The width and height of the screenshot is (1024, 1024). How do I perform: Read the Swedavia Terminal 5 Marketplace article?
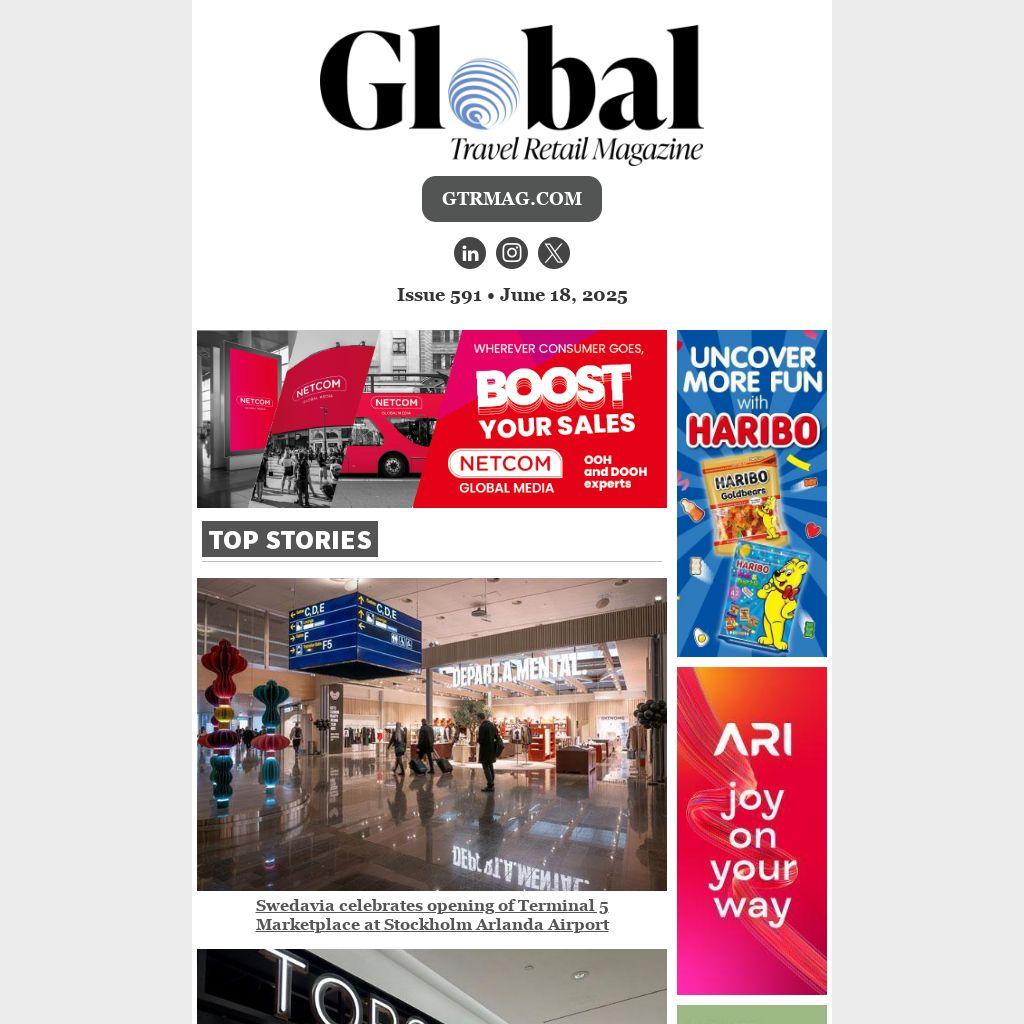tap(432, 915)
